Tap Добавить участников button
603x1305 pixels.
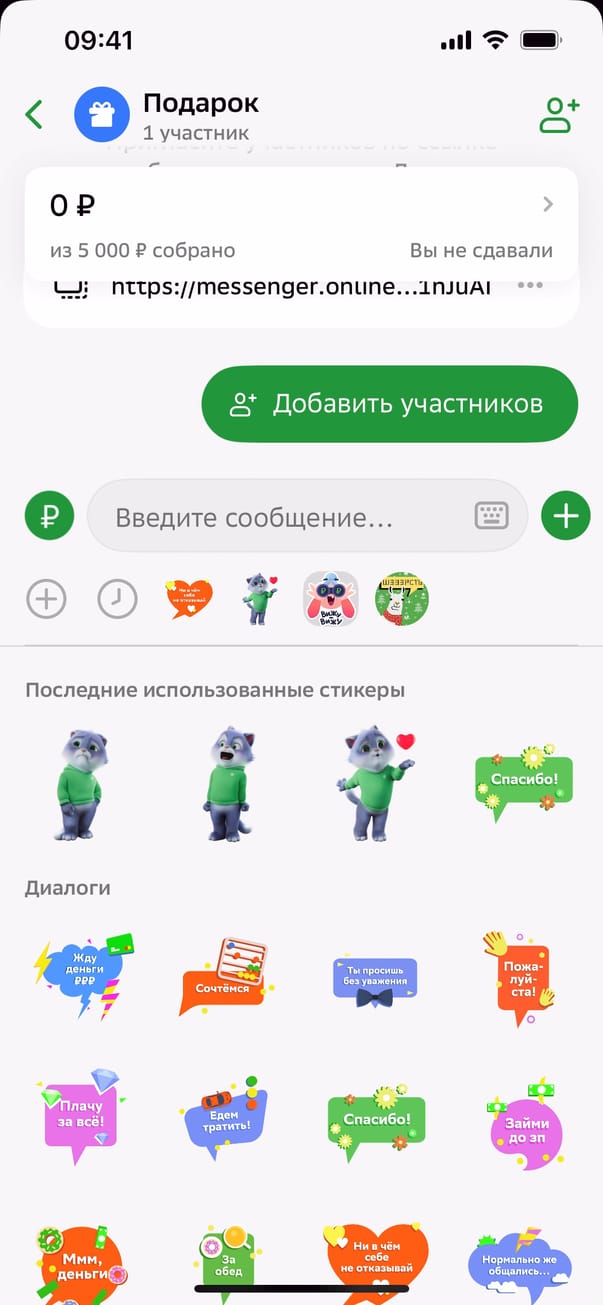click(x=389, y=404)
